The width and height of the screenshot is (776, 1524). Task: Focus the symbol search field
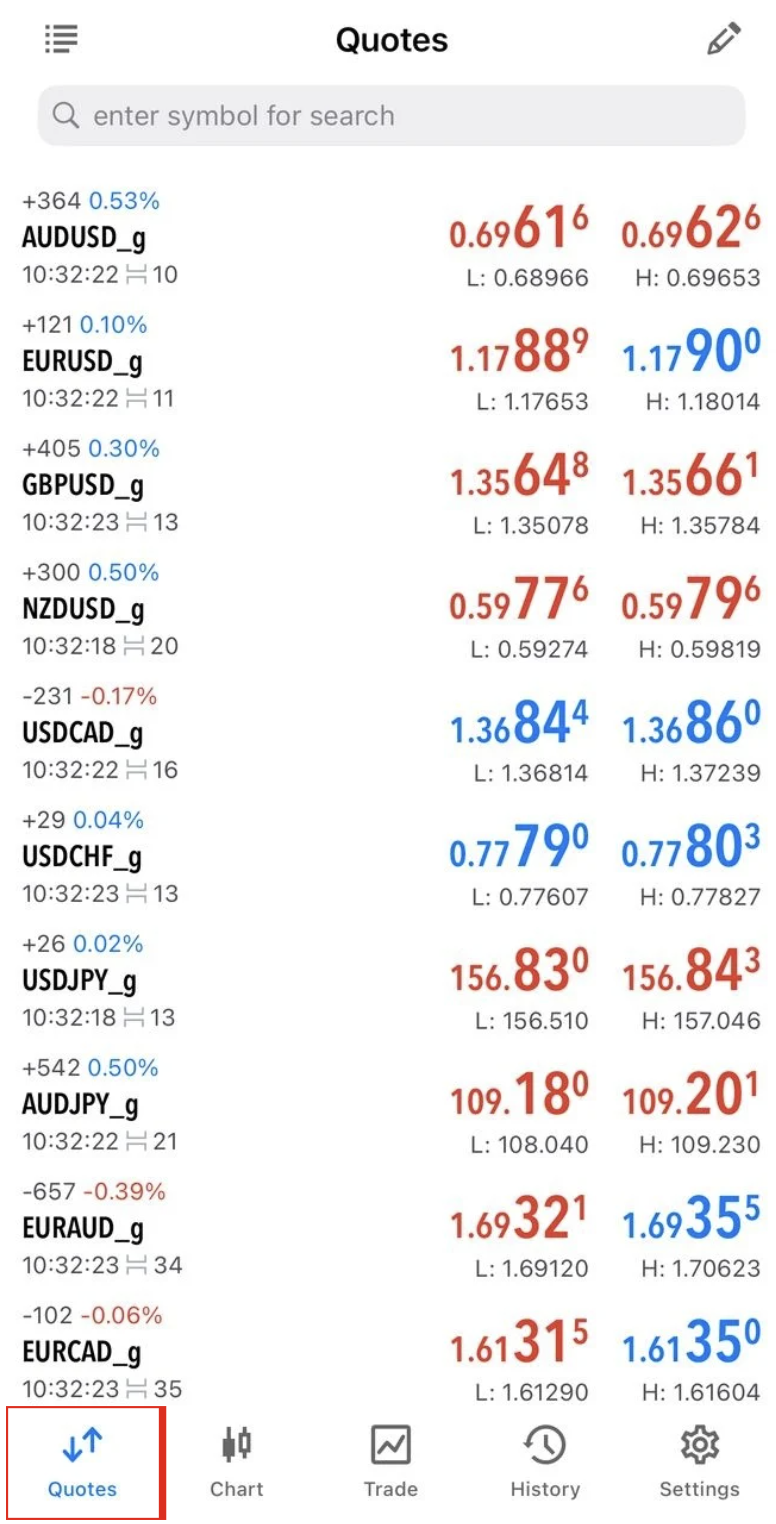(390, 116)
